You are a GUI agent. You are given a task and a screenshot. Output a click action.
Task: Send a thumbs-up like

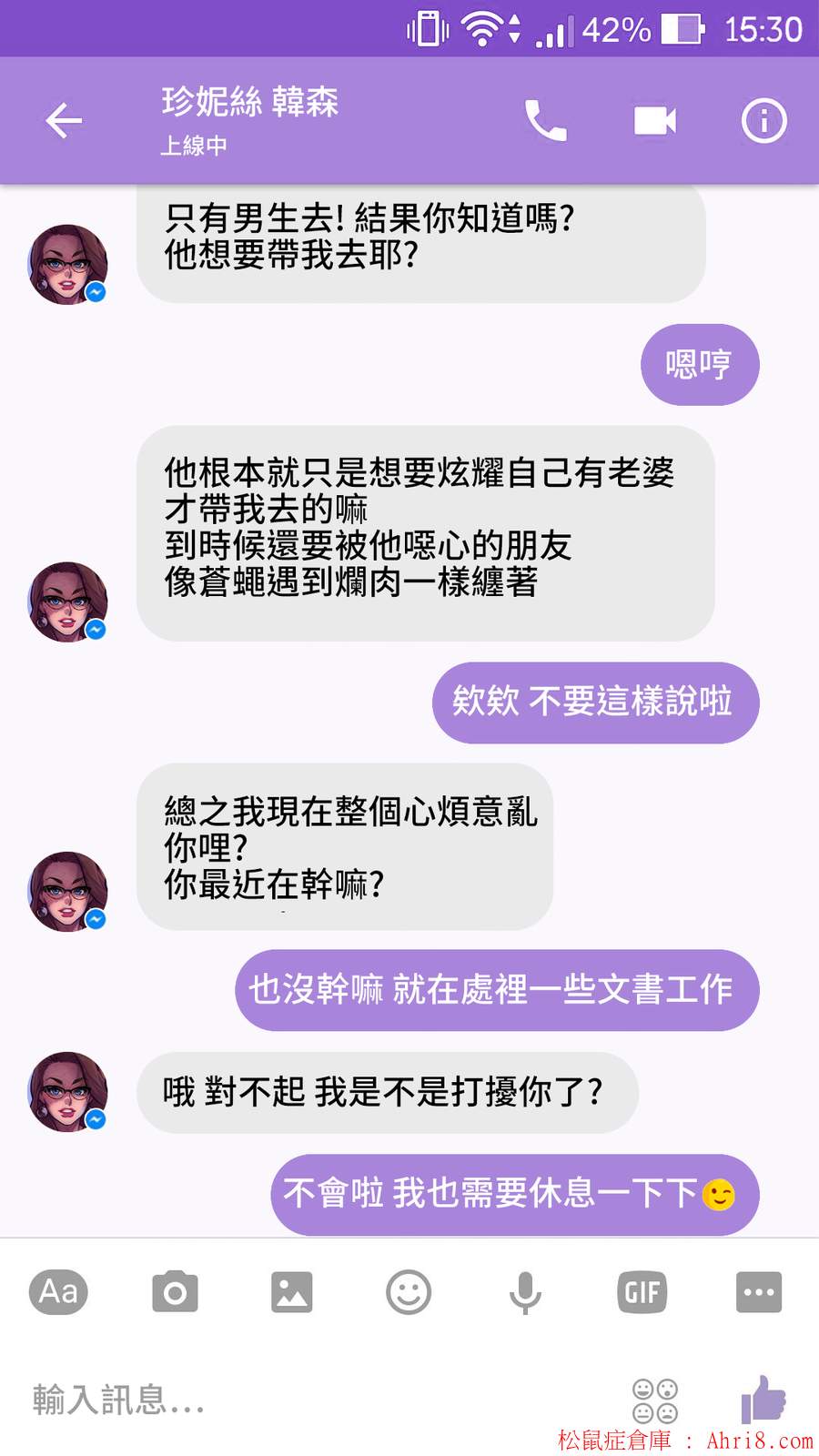(x=763, y=1399)
